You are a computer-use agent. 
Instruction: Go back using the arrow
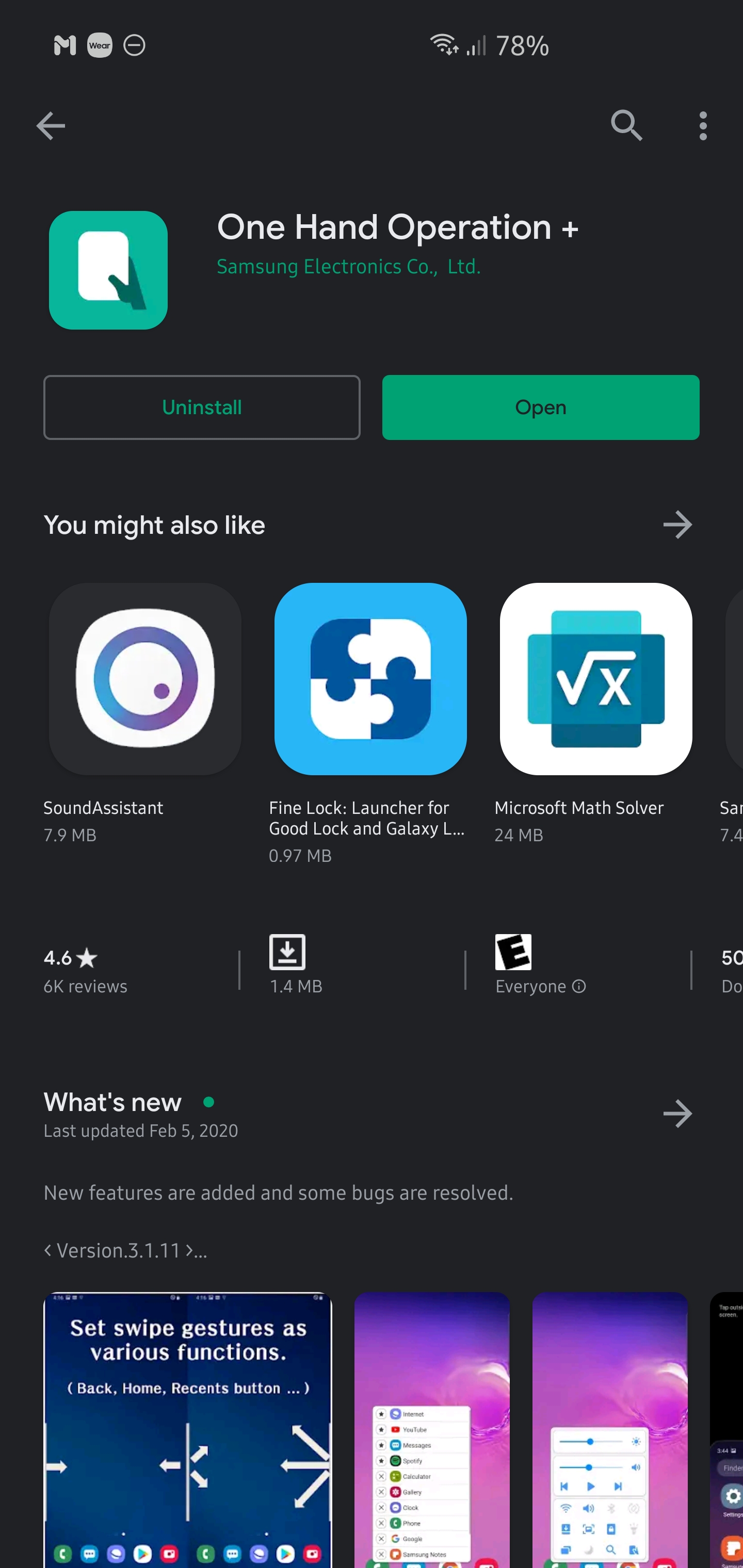coord(51,126)
